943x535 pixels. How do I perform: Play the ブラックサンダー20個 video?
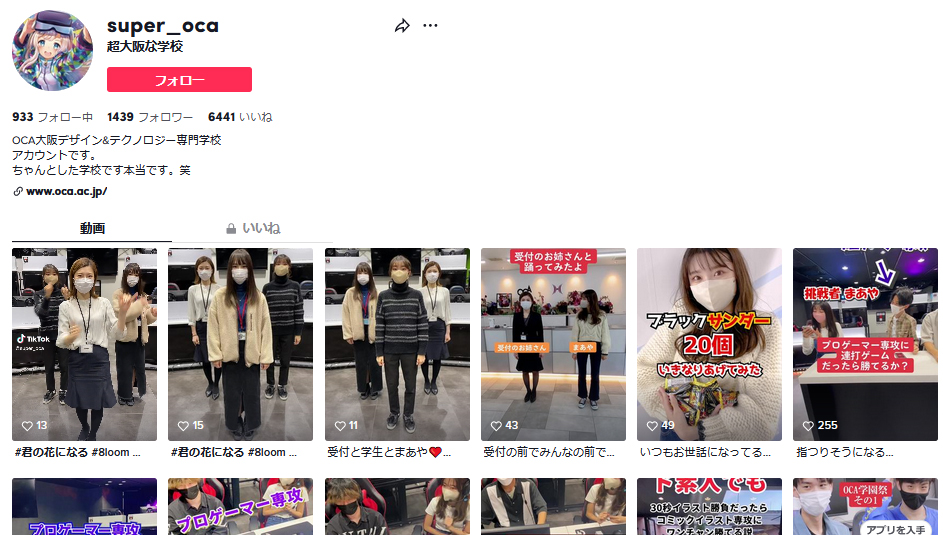[x=709, y=344]
